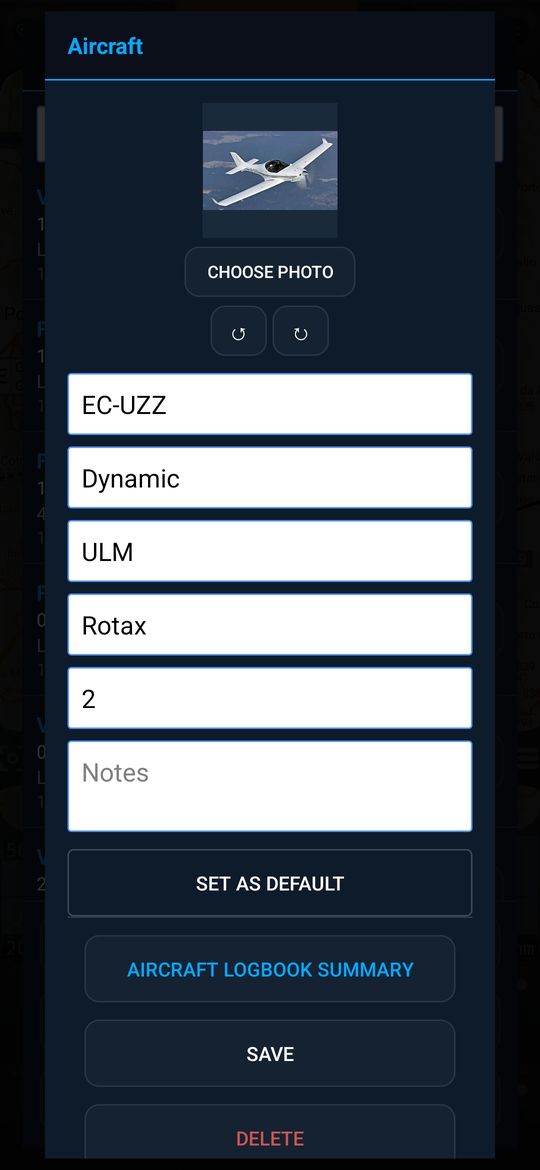The height and width of the screenshot is (1170, 540).
Task: Focus the Notes text box
Action: (x=269, y=786)
